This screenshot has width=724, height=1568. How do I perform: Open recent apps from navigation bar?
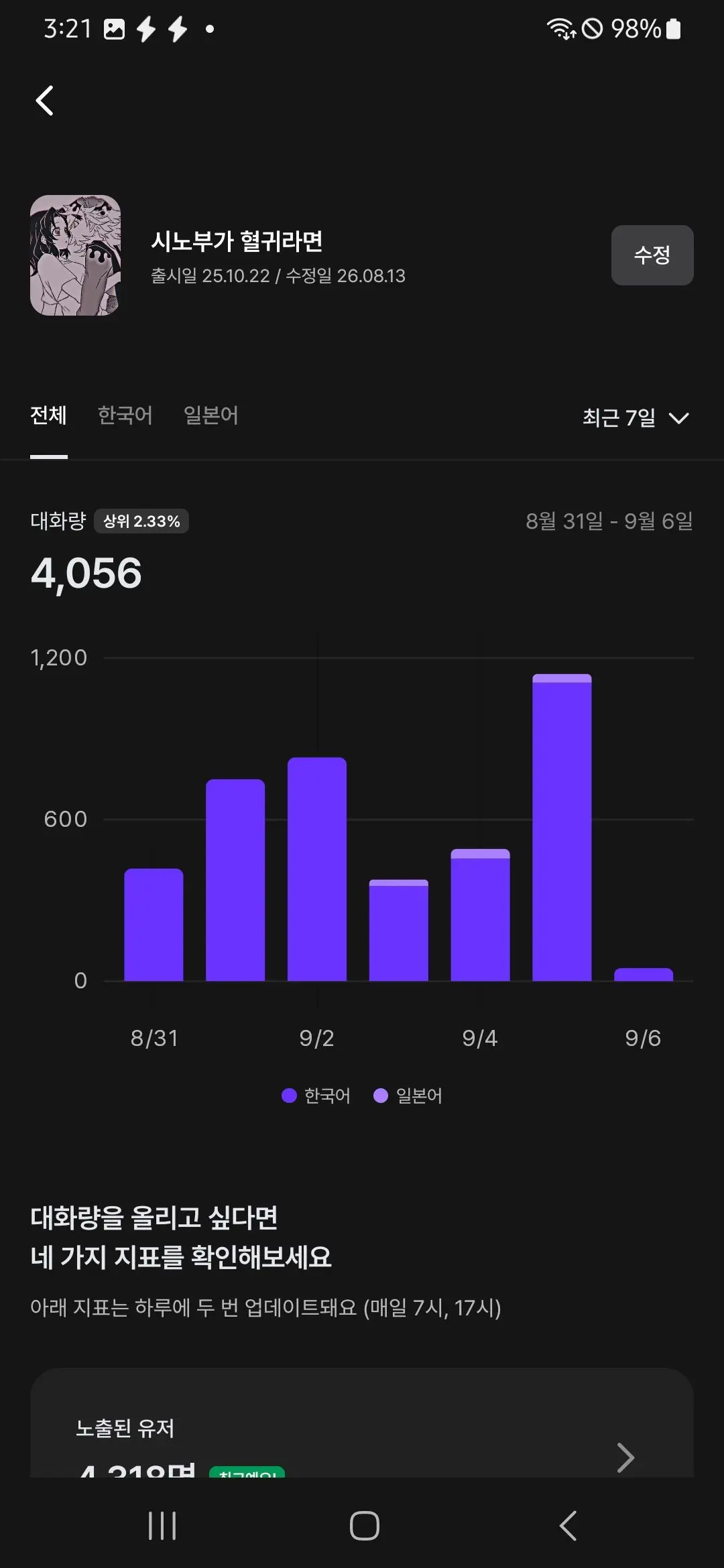click(x=162, y=1526)
